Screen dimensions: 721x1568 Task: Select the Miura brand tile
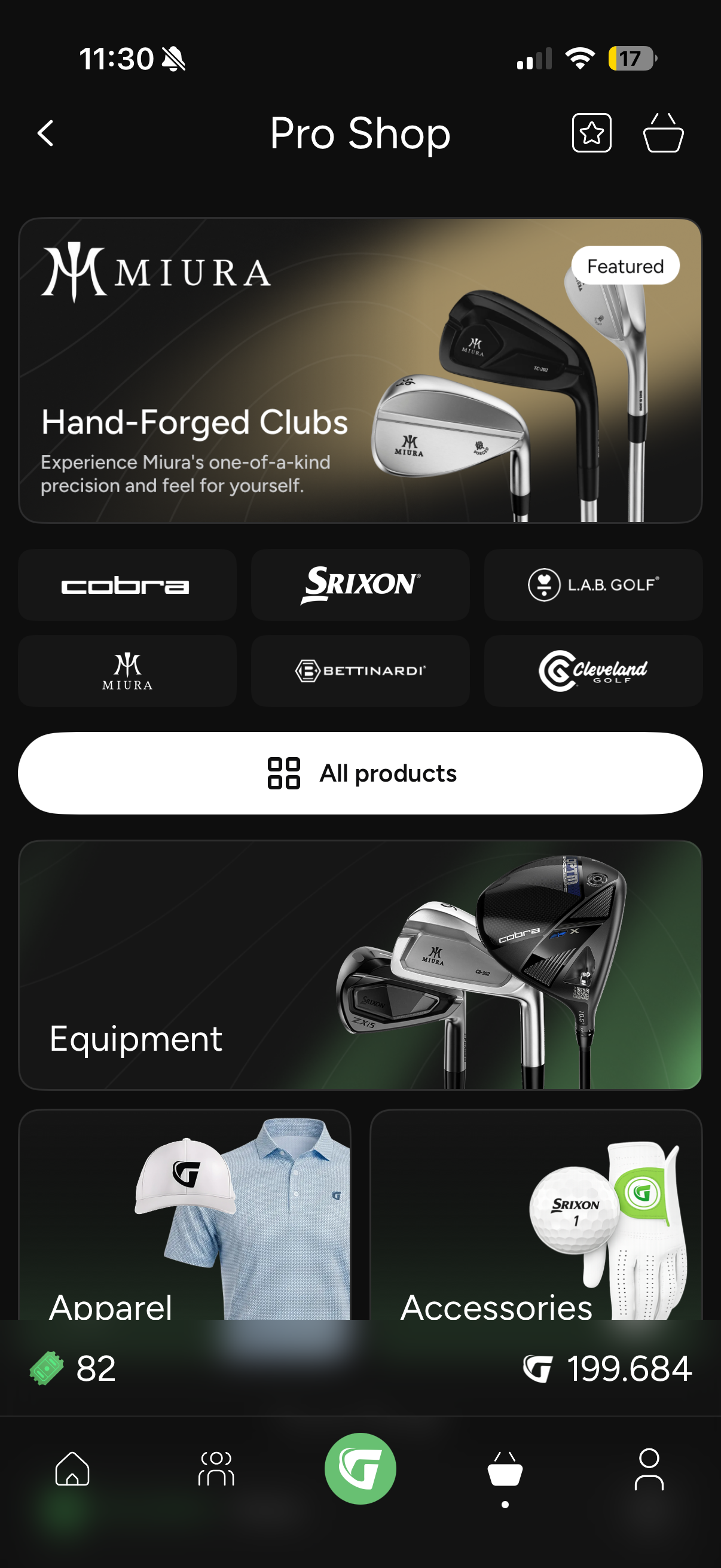[x=127, y=671]
